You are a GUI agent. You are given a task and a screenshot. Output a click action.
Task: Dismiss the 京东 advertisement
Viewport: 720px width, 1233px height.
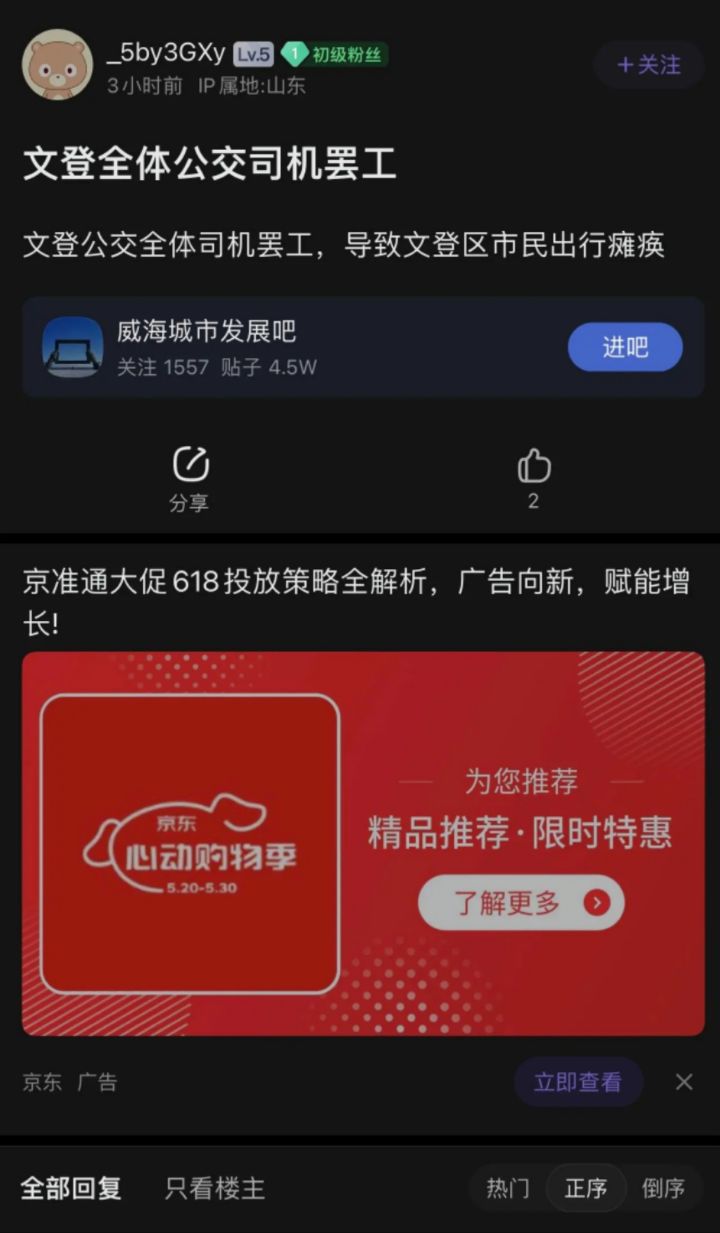tap(684, 1081)
